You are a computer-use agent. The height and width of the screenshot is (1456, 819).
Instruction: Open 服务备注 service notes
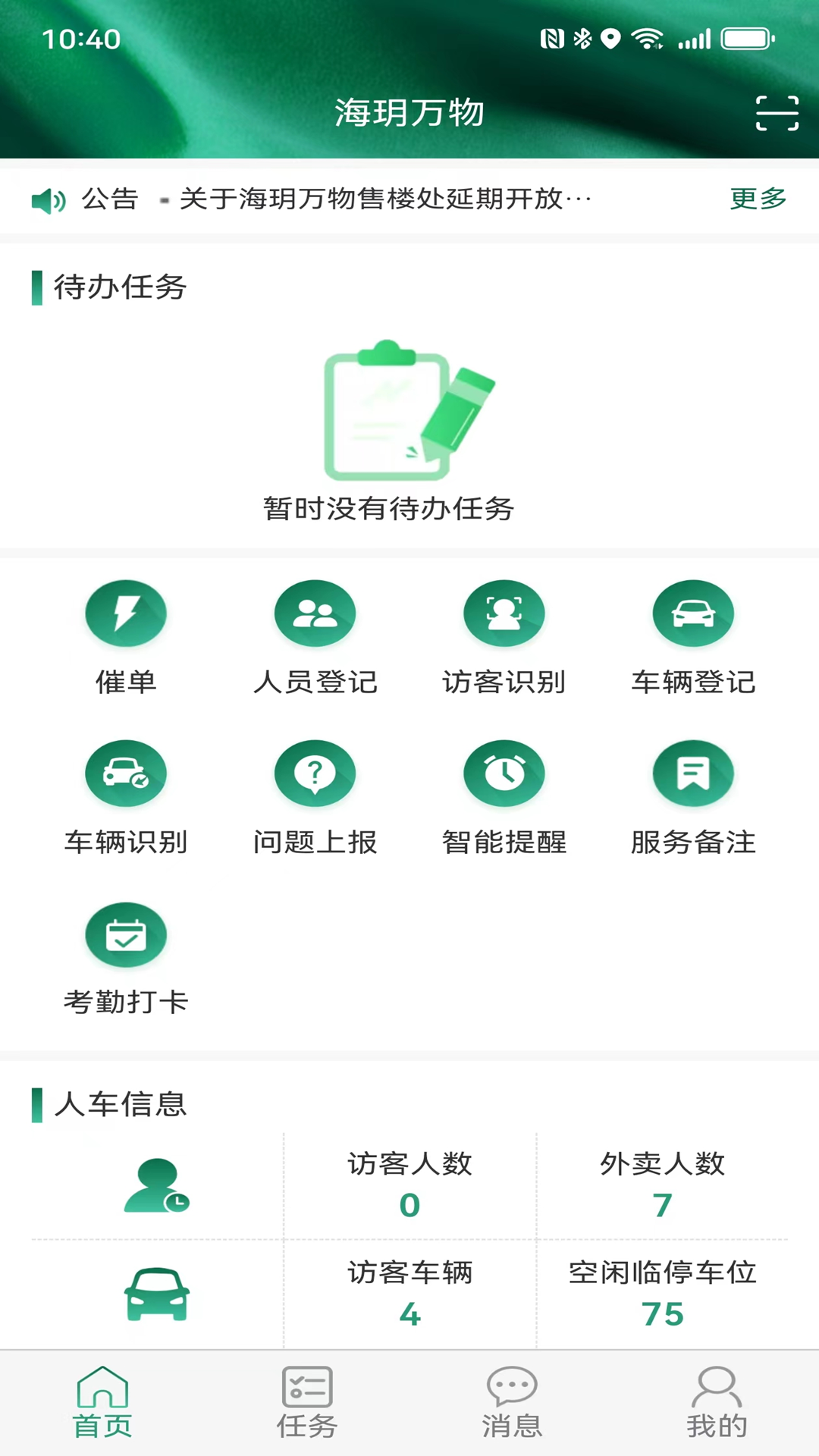(x=693, y=797)
